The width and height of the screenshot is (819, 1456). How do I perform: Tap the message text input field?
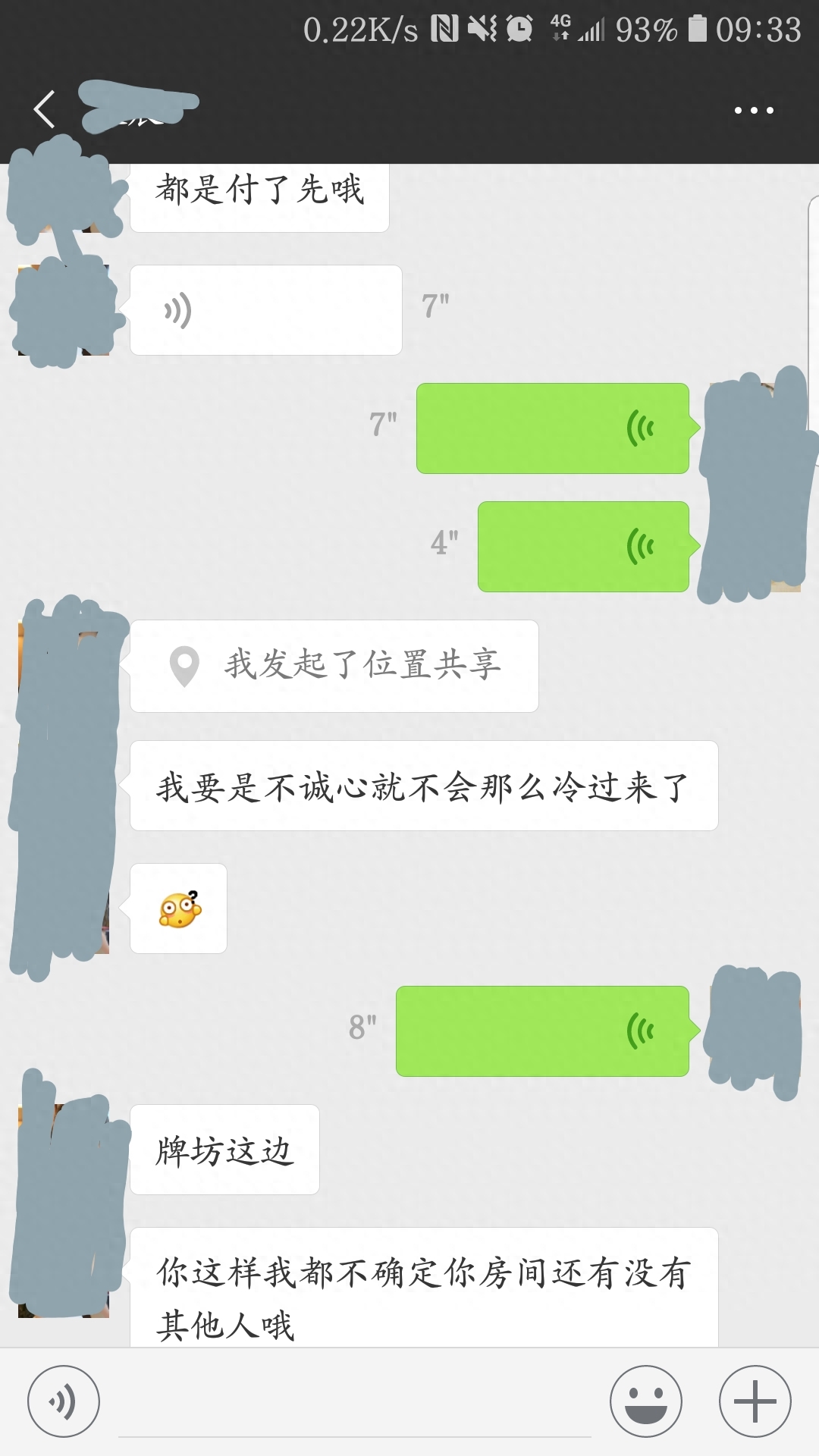355,1403
